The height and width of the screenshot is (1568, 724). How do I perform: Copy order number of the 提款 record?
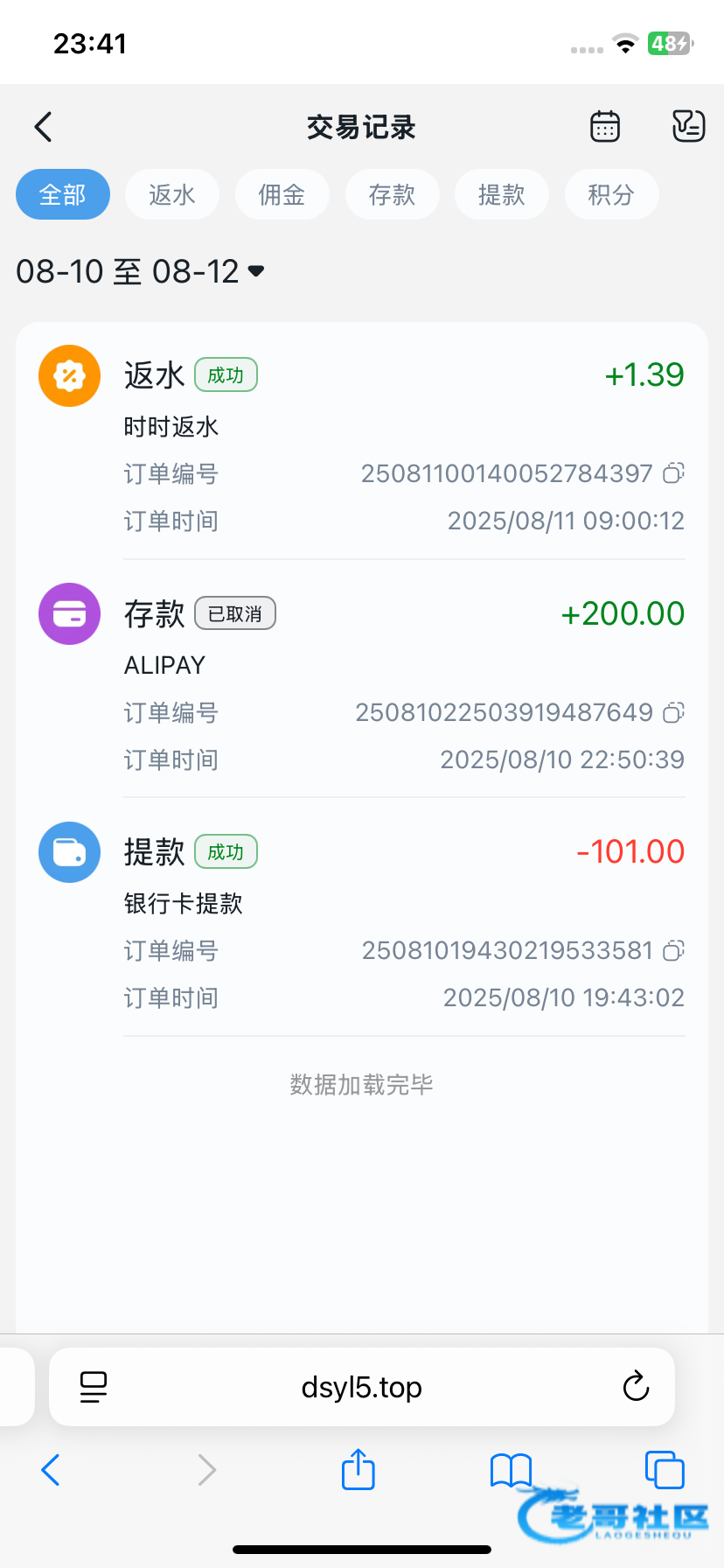pyautogui.click(x=673, y=950)
